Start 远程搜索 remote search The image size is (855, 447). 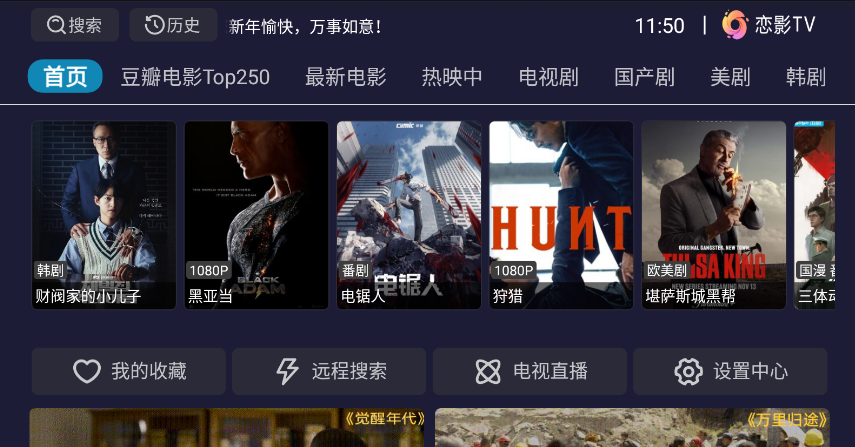[329, 371]
